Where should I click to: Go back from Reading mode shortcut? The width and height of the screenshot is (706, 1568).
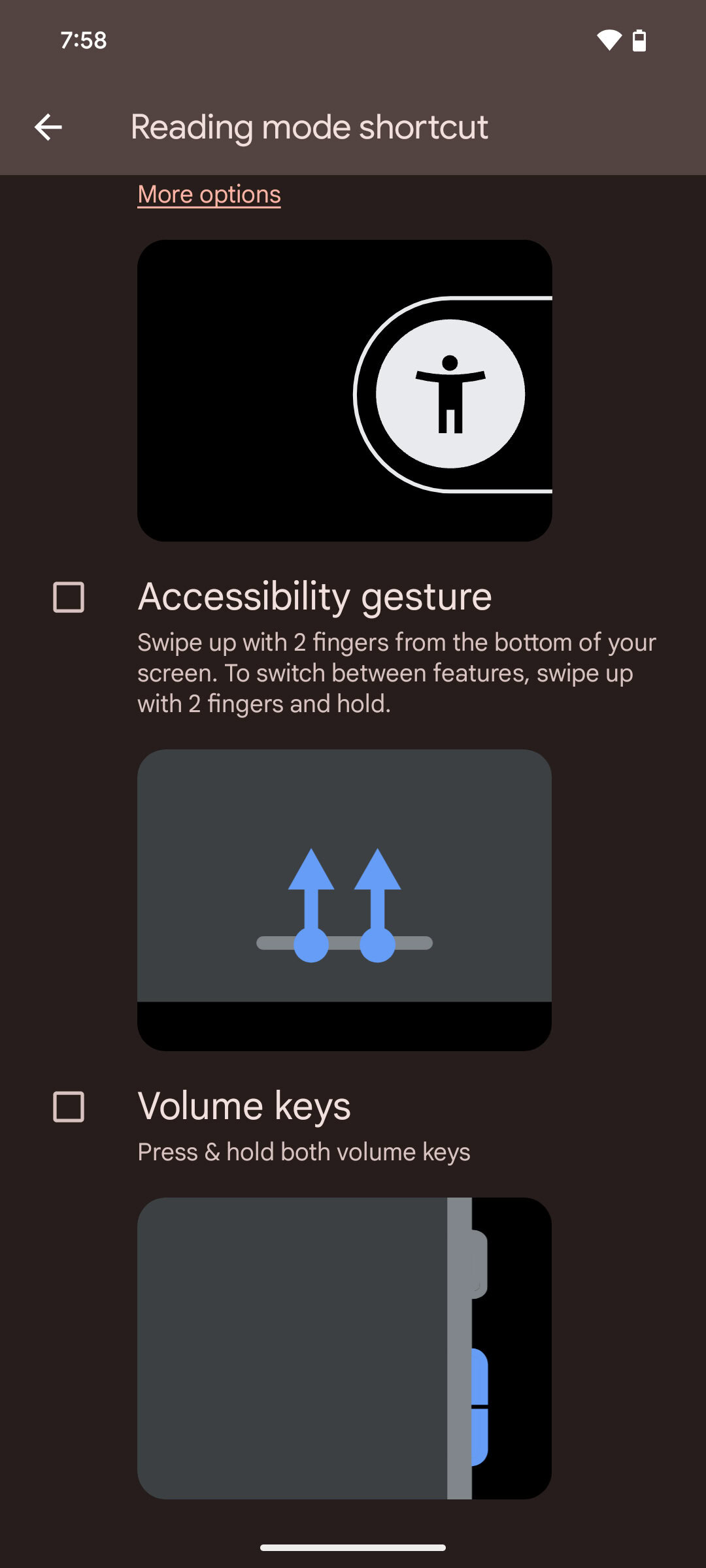coord(48,127)
